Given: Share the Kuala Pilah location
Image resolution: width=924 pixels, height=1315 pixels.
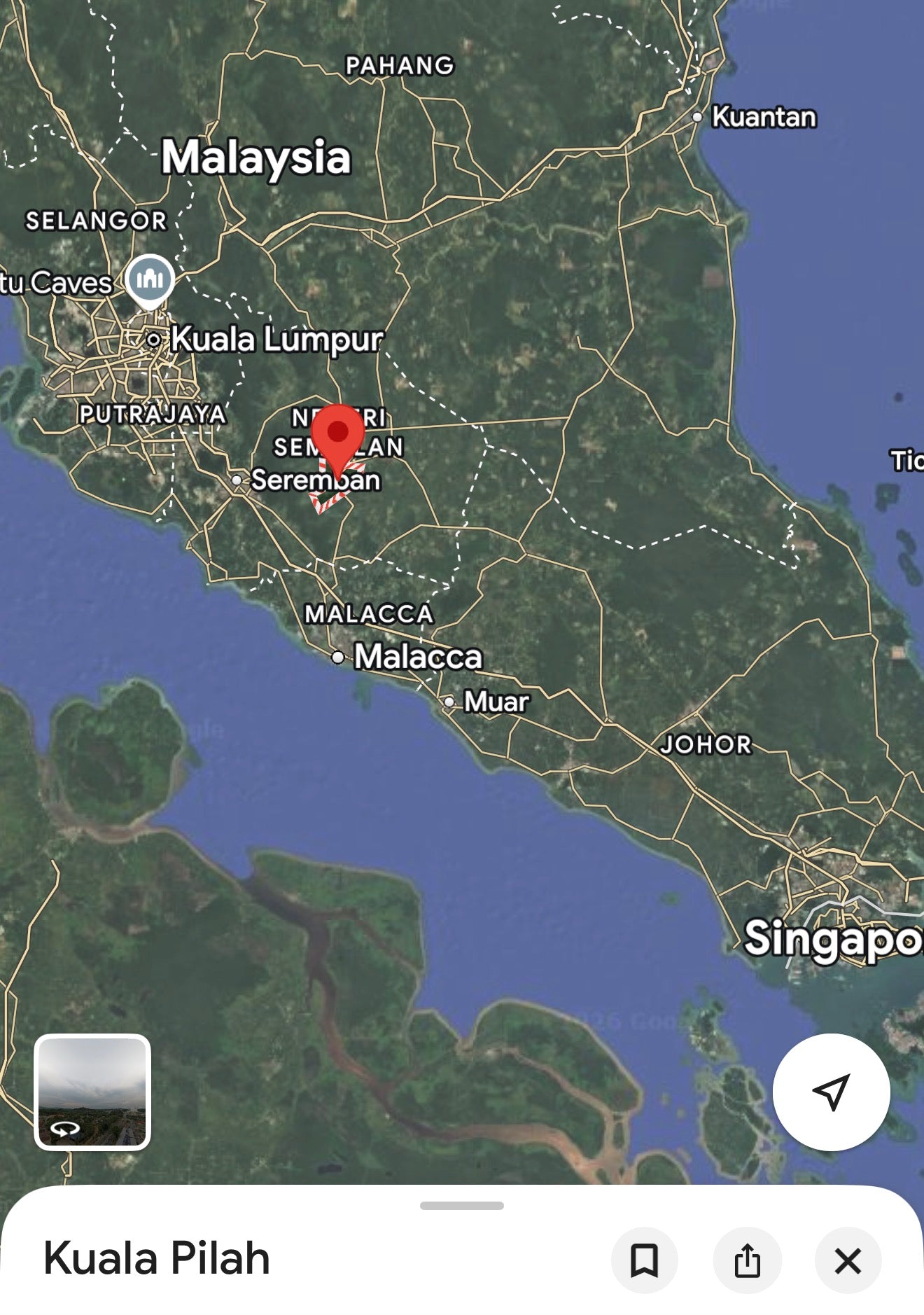Looking at the screenshot, I should point(747,1260).
